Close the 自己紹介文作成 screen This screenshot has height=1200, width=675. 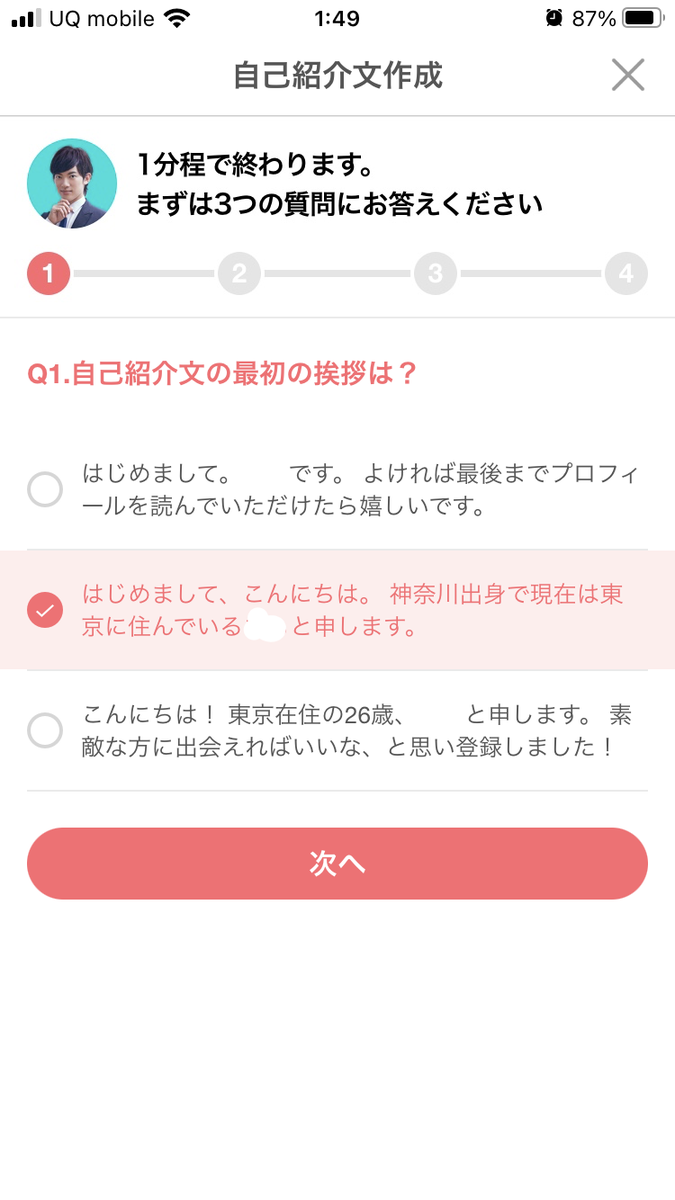(x=628, y=75)
